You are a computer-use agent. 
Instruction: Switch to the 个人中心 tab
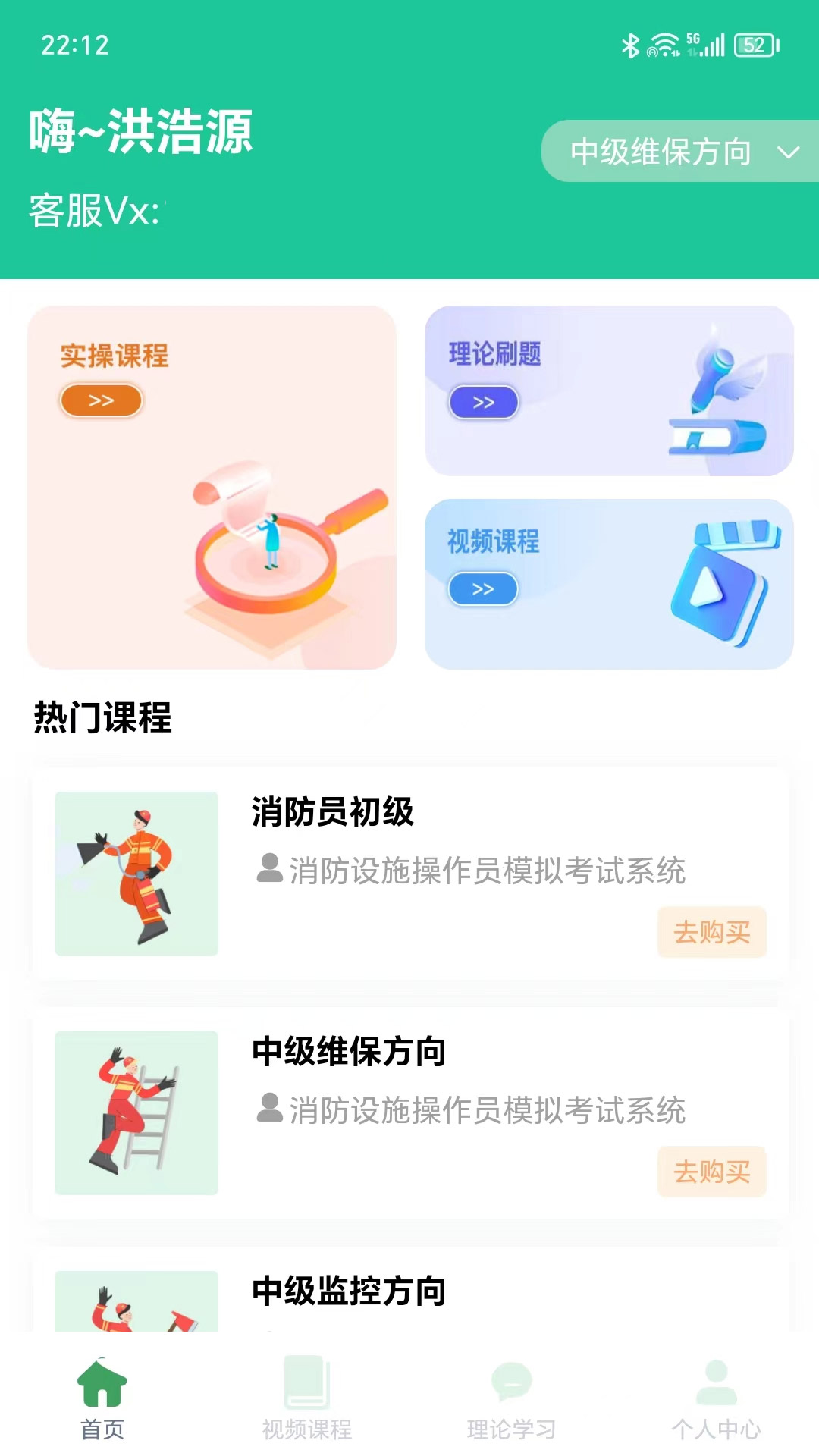[717, 1399]
